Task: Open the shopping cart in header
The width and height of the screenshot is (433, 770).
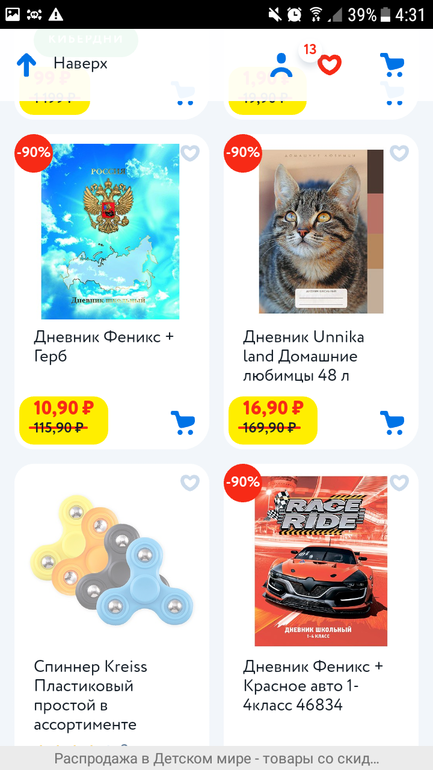Action: coord(392,64)
